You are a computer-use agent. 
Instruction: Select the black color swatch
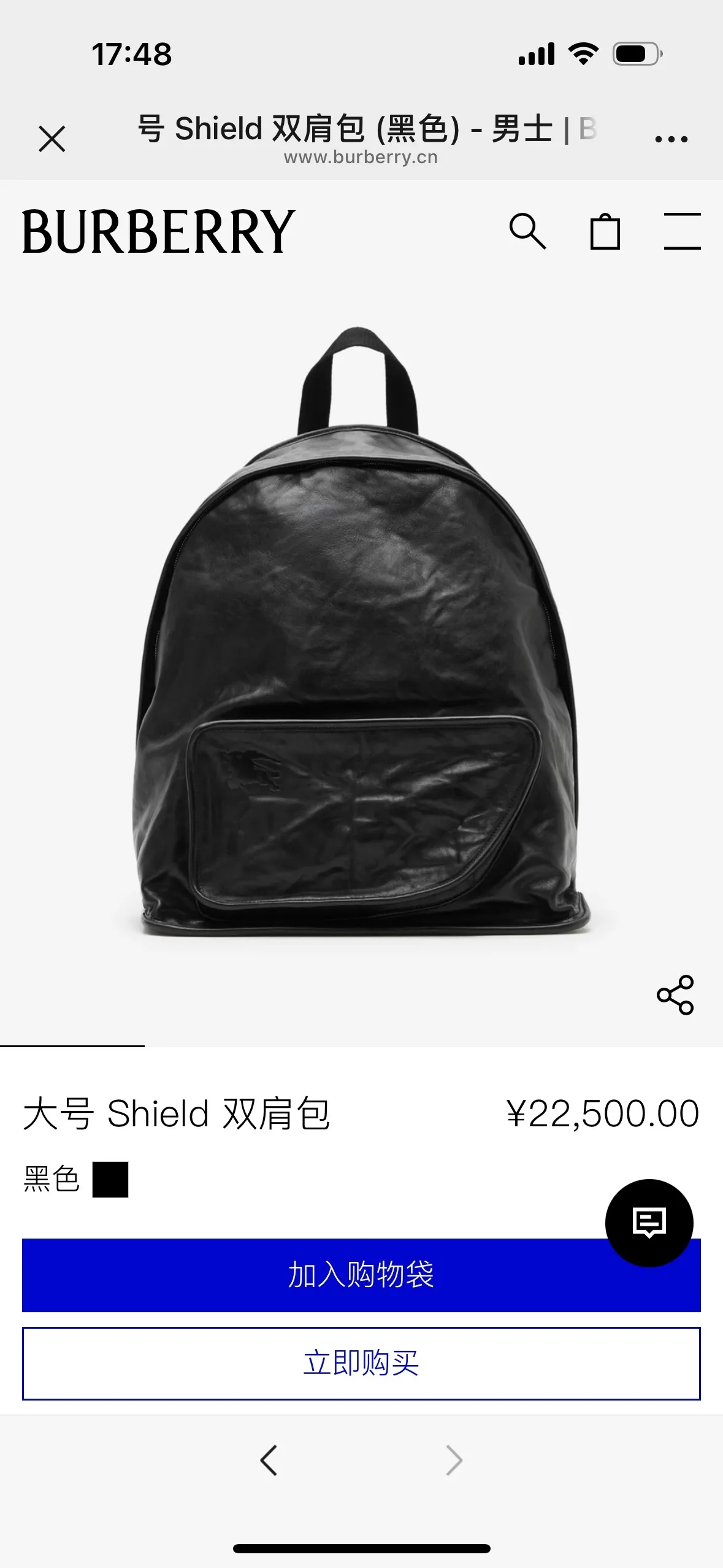tap(110, 1179)
